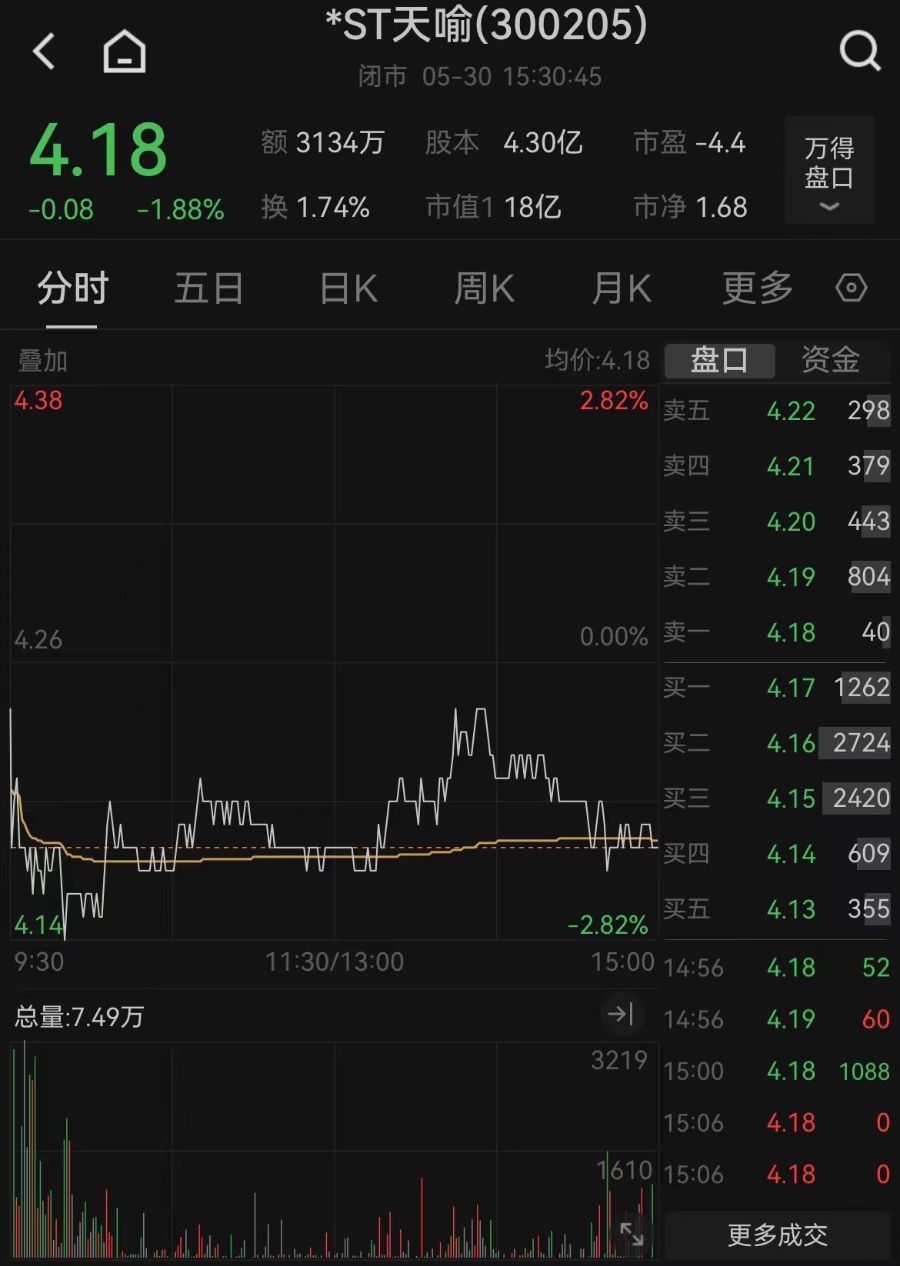Image resolution: width=900 pixels, height=1266 pixels.
Task: Go back using the top-left arrow
Action: pos(44,51)
